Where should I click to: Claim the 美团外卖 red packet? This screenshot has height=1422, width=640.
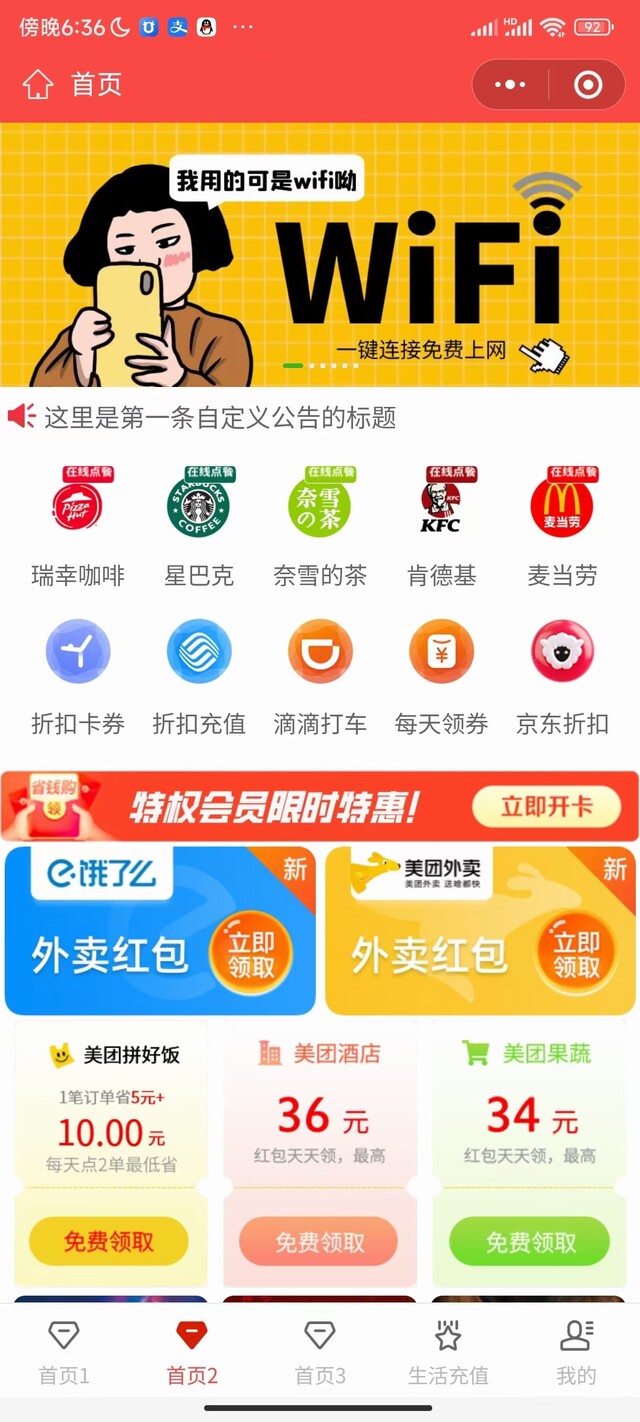click(x=576, y=955)
